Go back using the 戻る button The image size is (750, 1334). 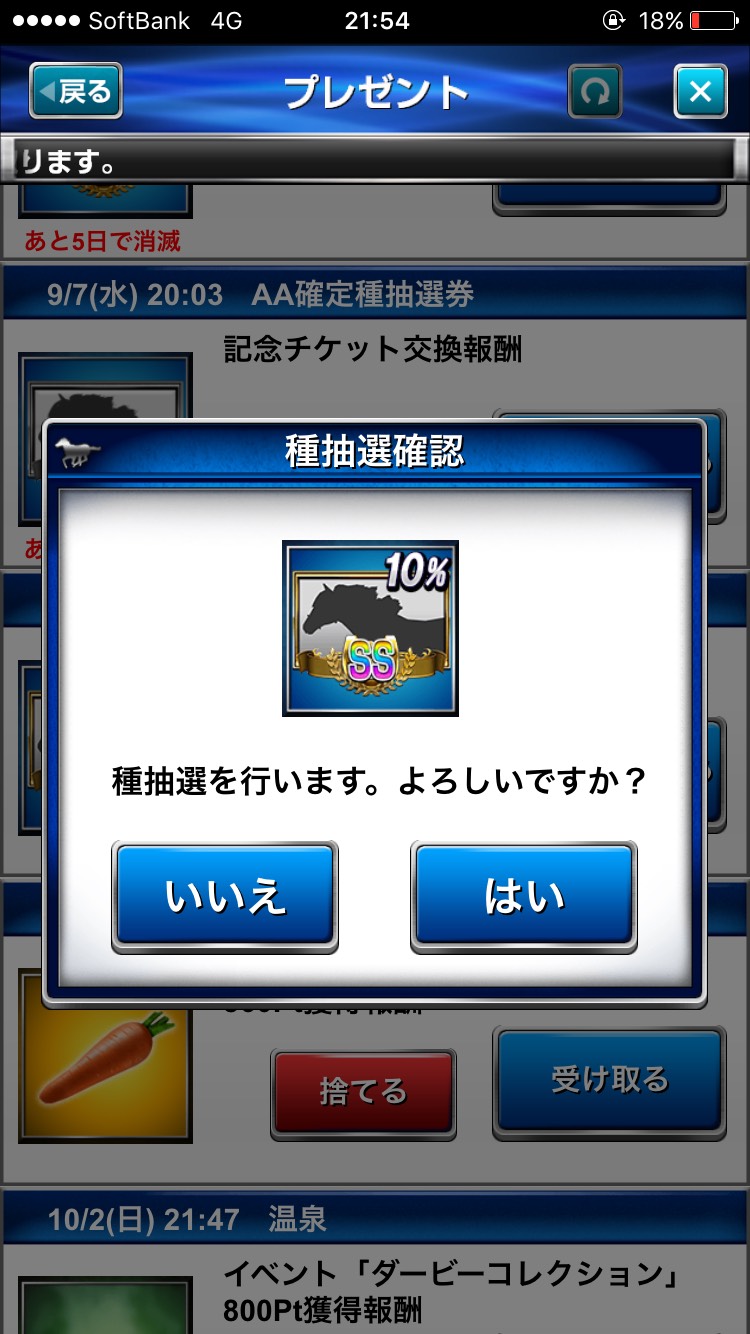pyautogui.click(x=76, y=91)
